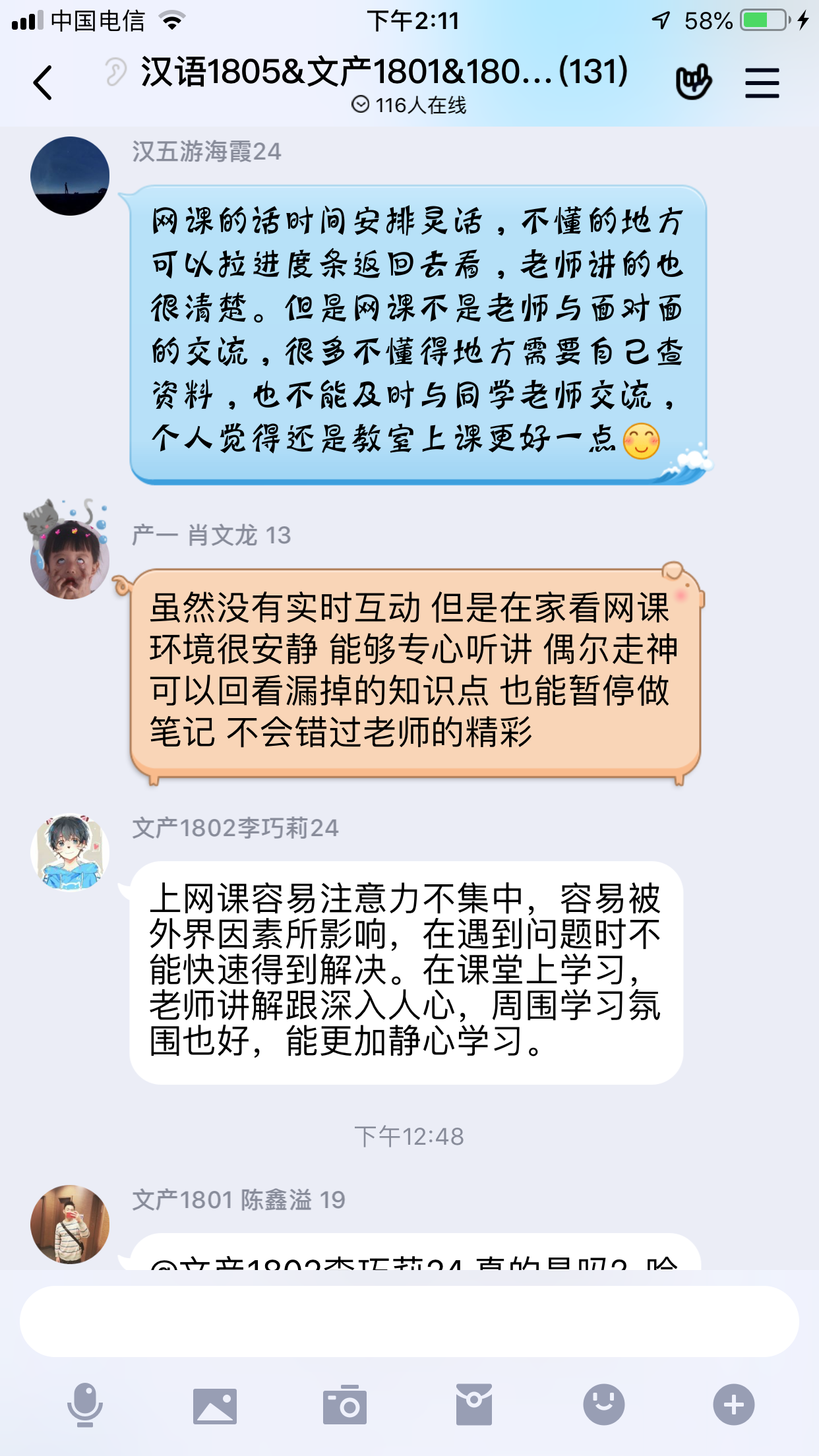Open more options with the plus icon

point(733,1405)
